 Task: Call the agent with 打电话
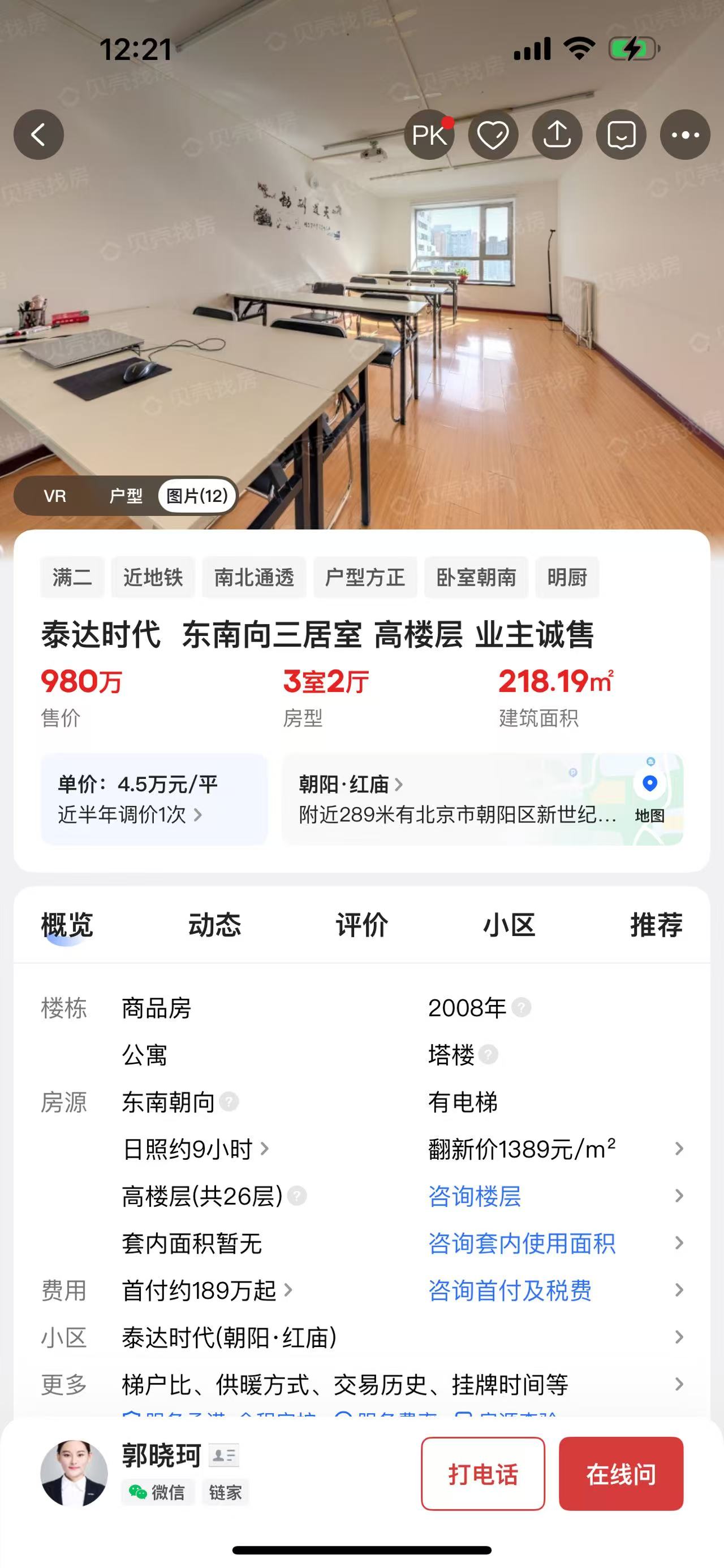pyautogui.click(x=483, y=1474)
